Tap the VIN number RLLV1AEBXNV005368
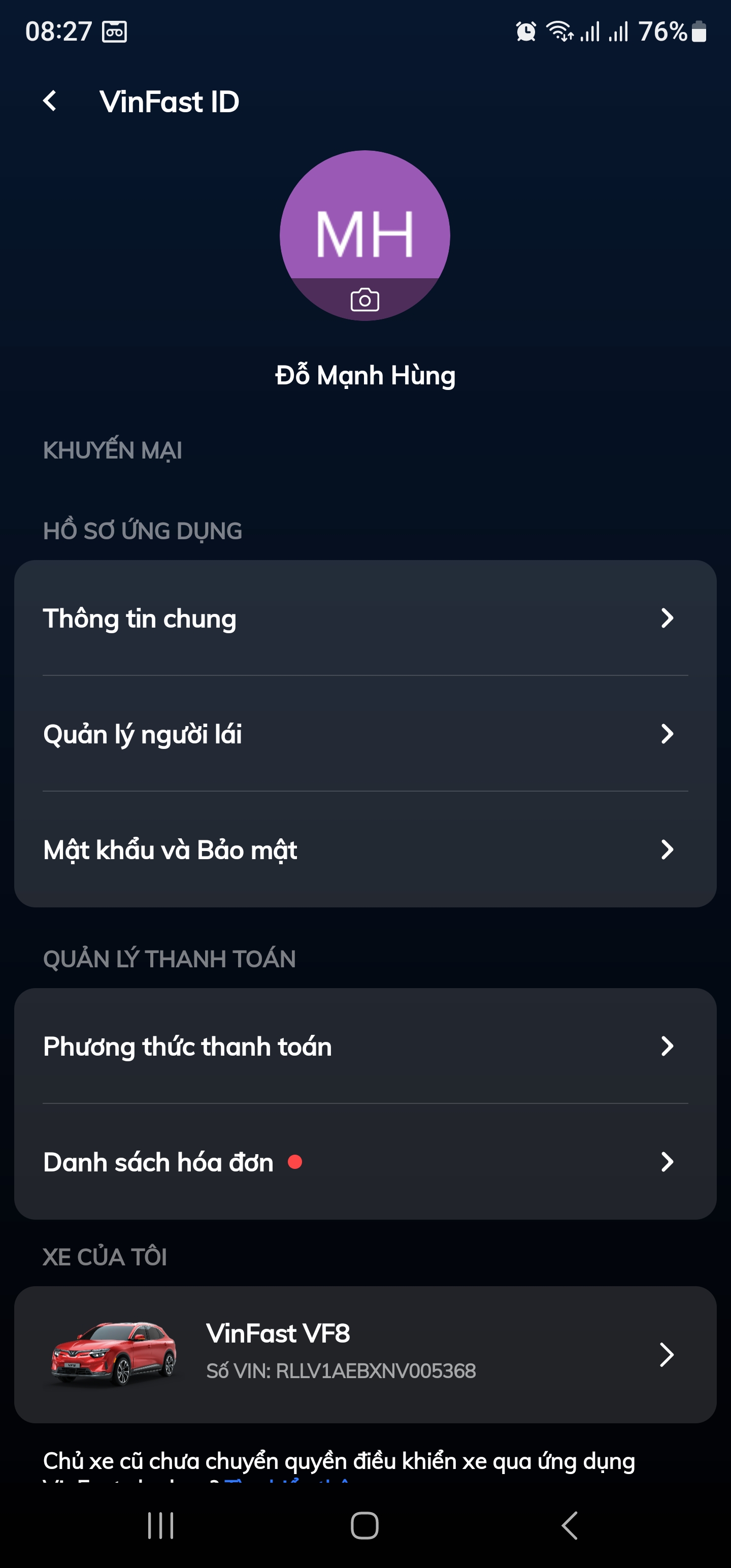The image size is (731, 1568). click(341, 1372)
